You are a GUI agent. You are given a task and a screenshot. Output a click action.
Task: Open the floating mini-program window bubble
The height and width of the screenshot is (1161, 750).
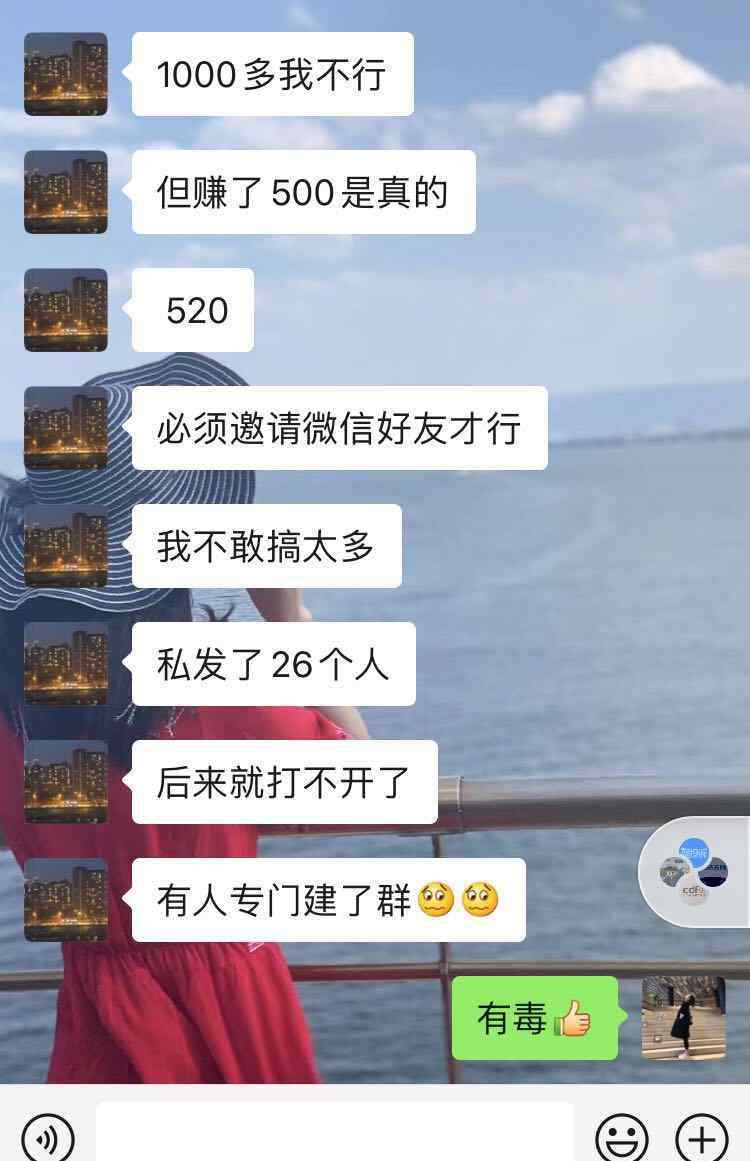pos(695,872)
